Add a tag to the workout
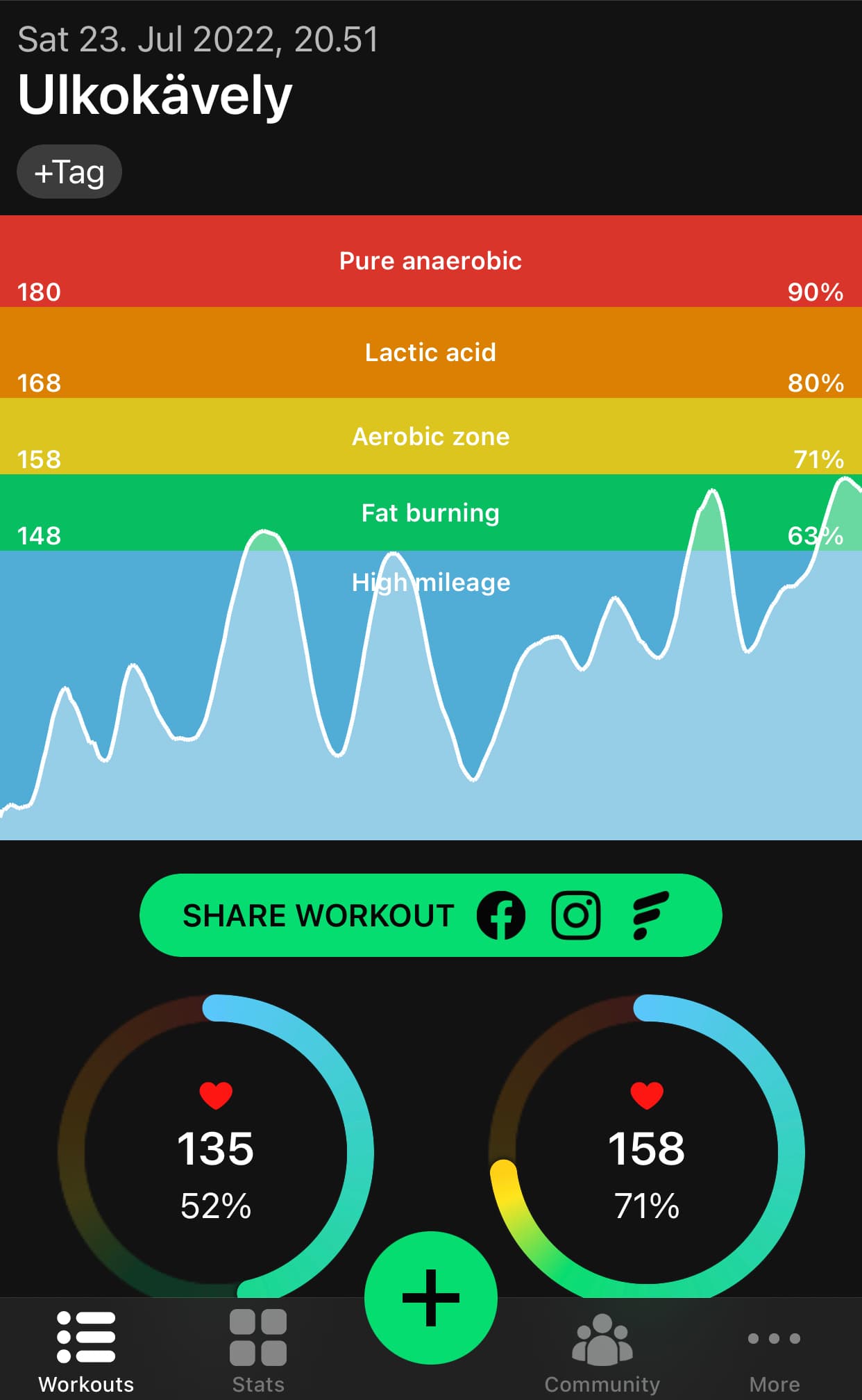The height and width of the screenshot is (1400, 862). 69,172
